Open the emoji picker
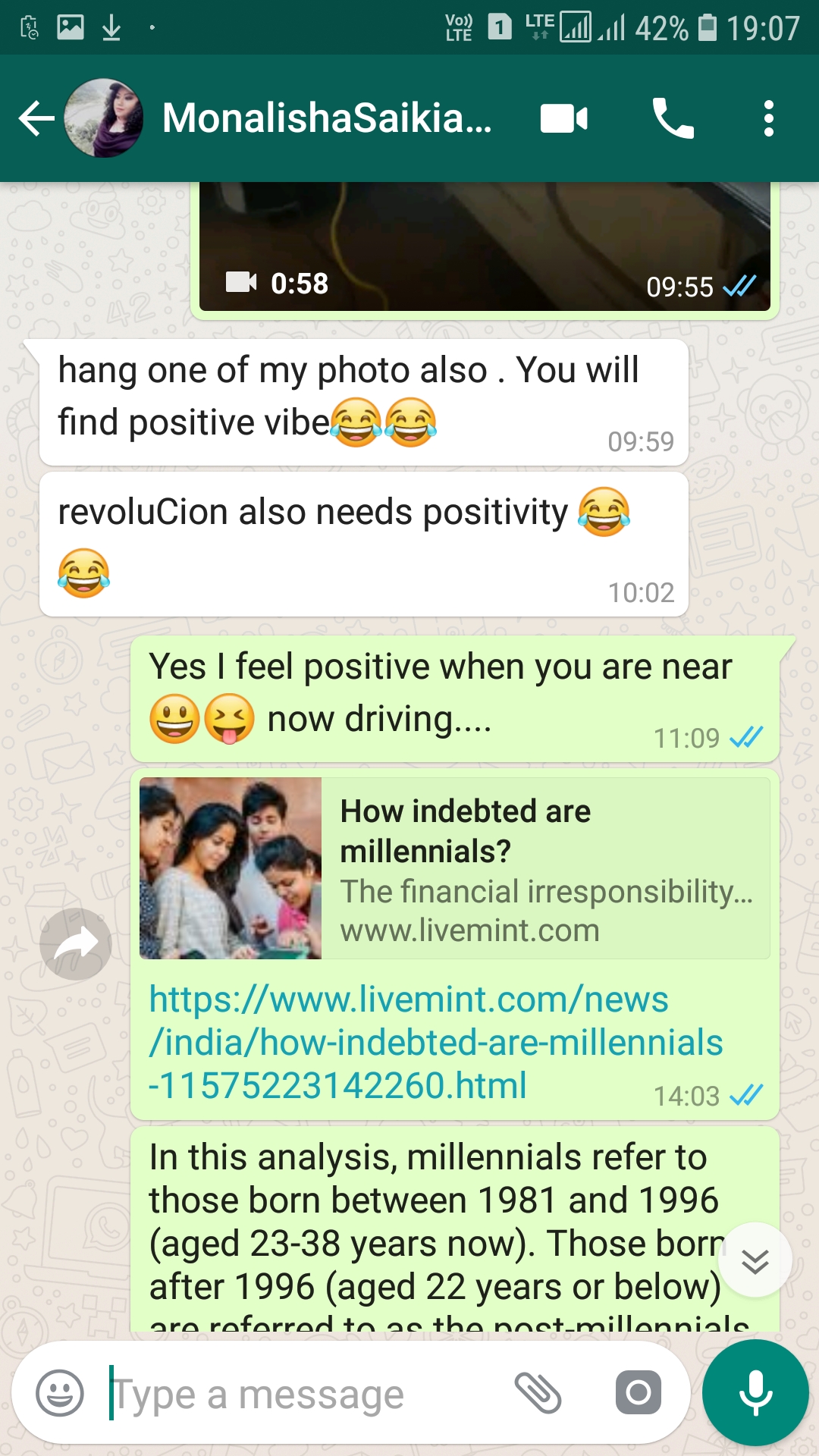819x1456 pixels. click(60, 1393)
